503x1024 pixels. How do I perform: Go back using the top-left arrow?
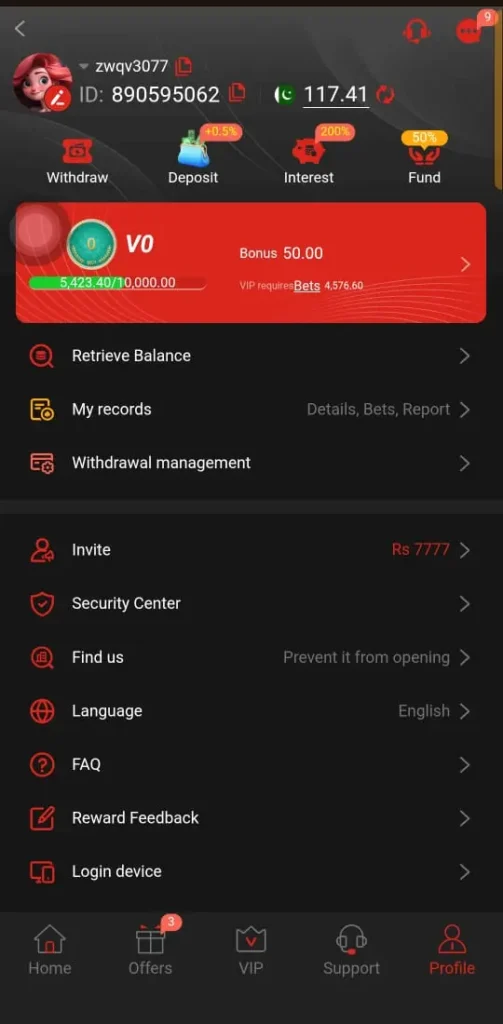click(20, 28)
